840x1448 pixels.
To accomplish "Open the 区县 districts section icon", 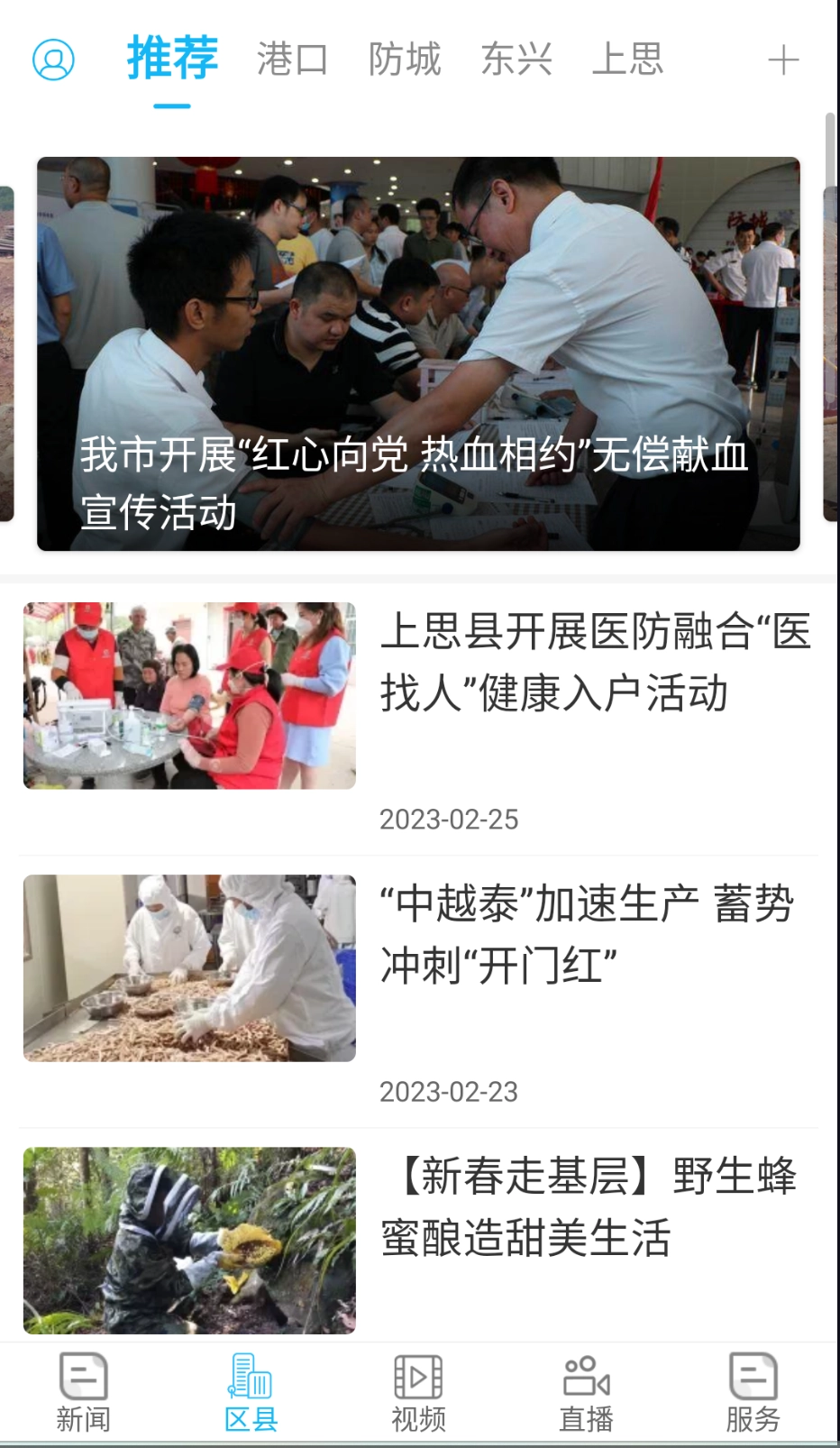I will [x=250, y=1388].
